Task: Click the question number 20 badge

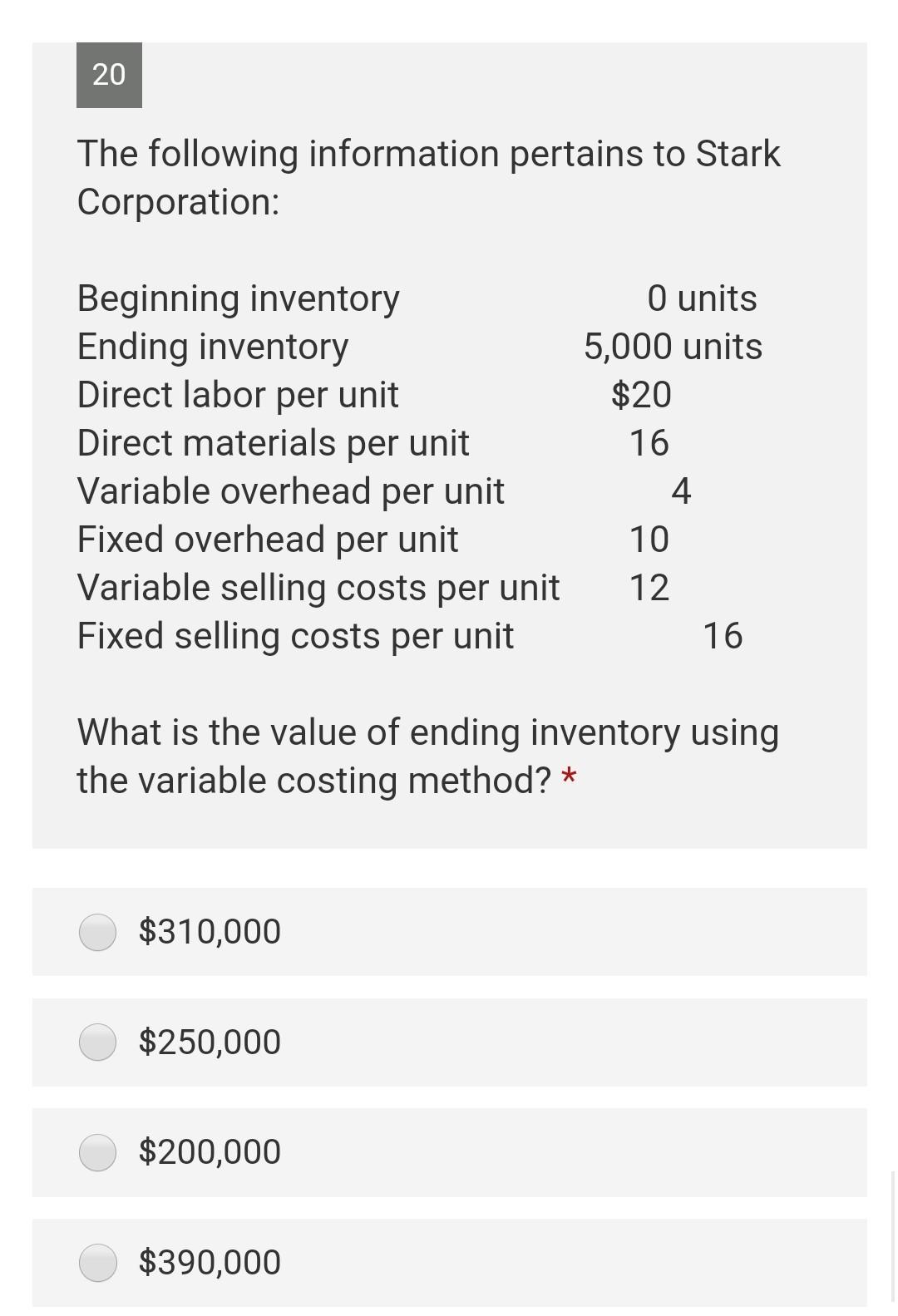Action: pyautogui.click(x=110, y=76)
